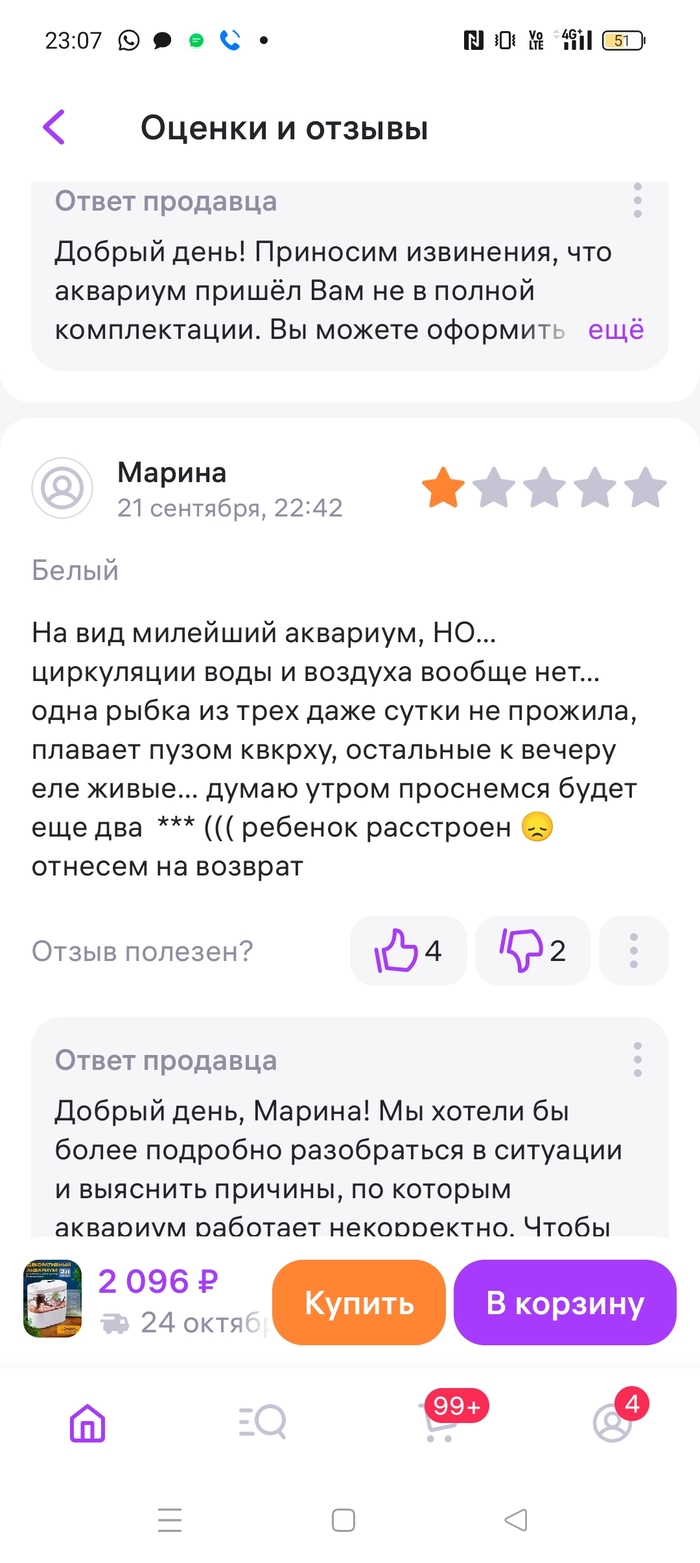Open options menu for Марина's review

tap(634, 950)
